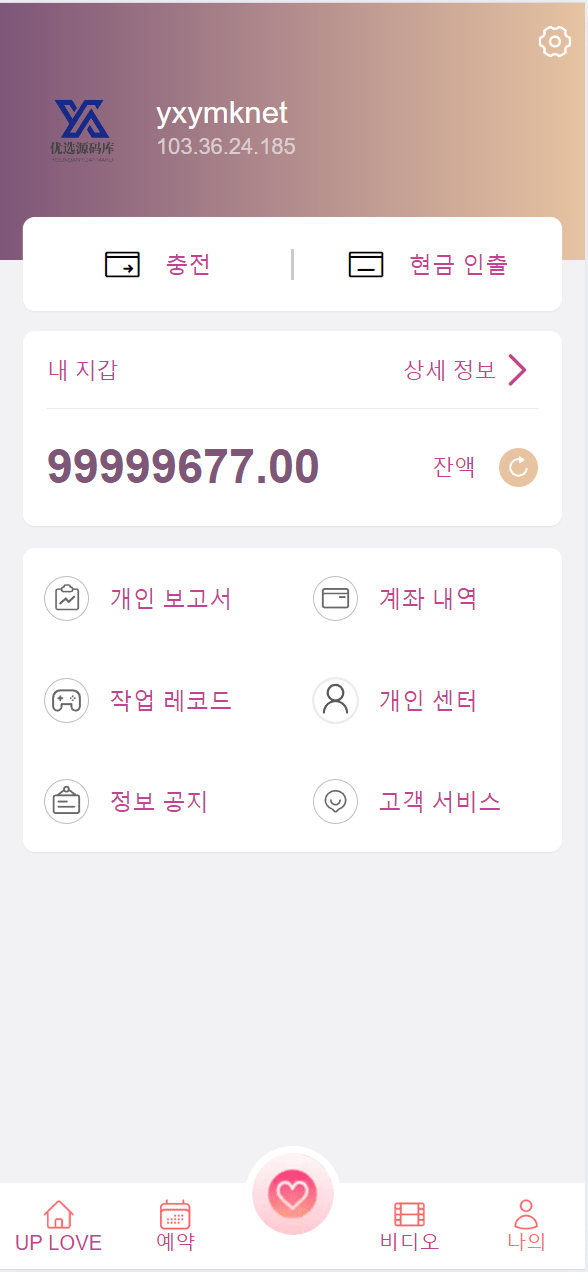The image size is (588, 1272).
Task: Select the 나의 tab
Action: click(526, 1227)
